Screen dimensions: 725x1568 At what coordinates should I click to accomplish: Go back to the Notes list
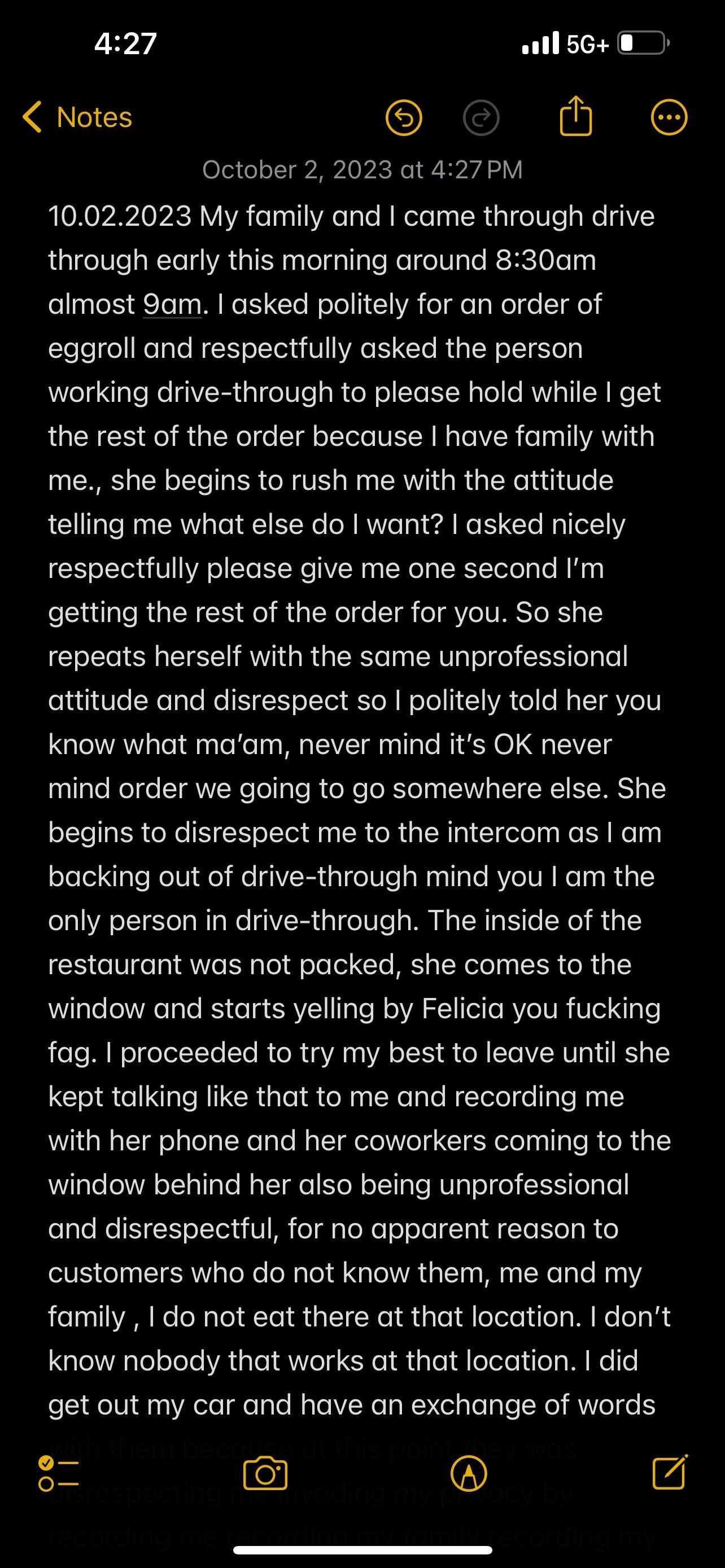pos(77,117)
